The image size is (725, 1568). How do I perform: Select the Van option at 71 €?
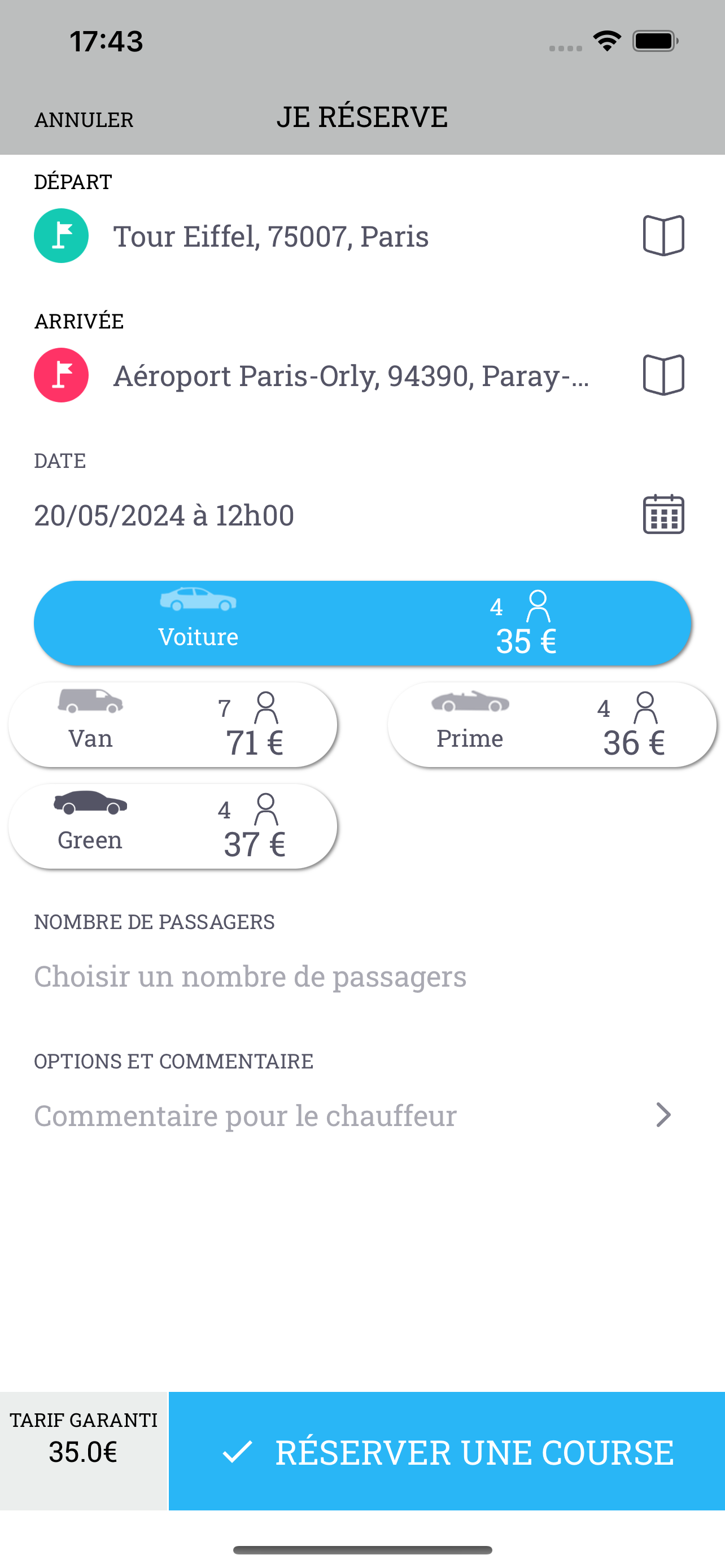[x=173, y=724]
